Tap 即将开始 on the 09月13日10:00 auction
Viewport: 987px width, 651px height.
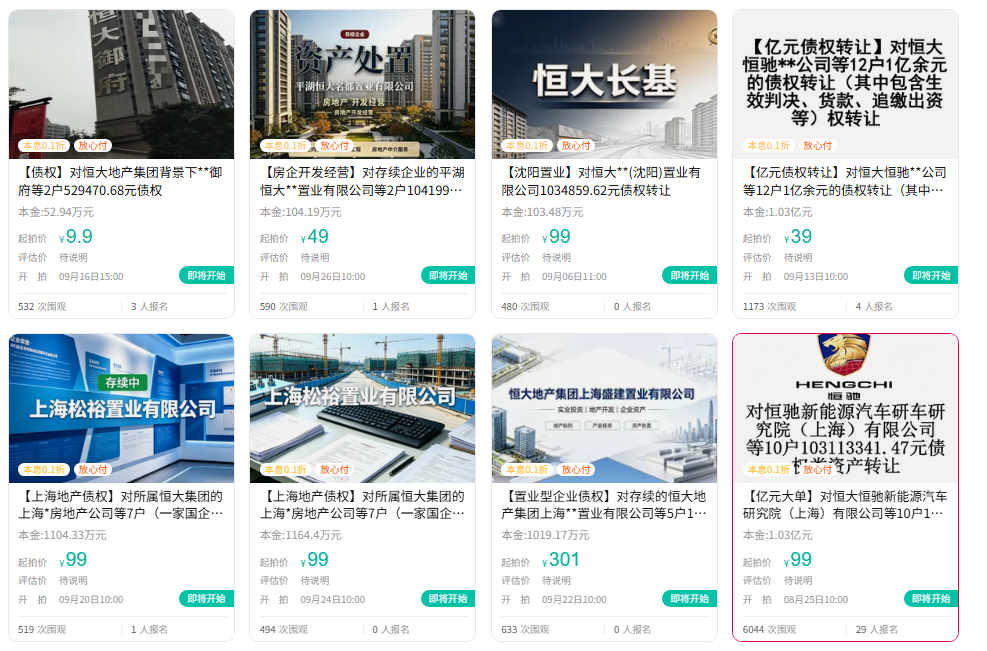pos(931,276)
